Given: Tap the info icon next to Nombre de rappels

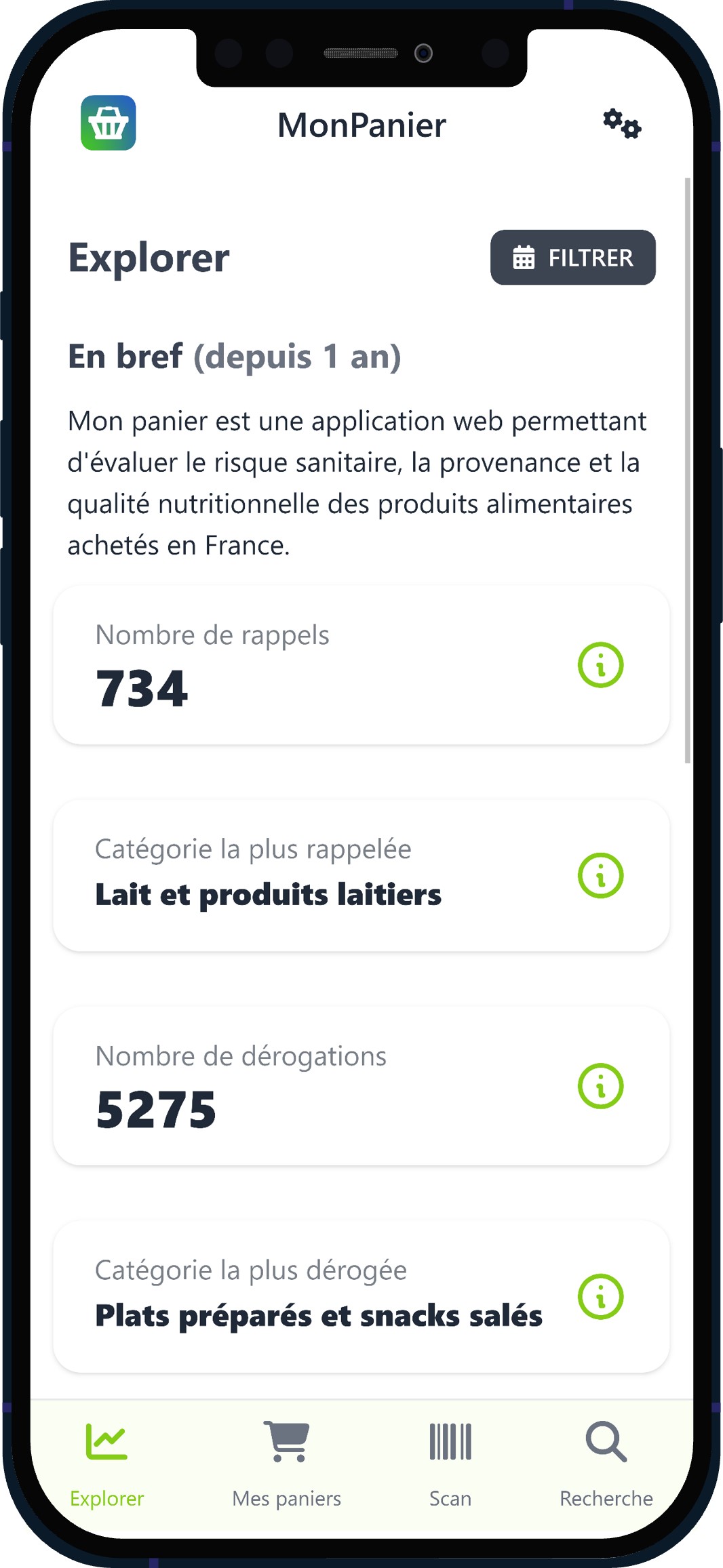Looking at the screenshot, I should tap(600, 666).
